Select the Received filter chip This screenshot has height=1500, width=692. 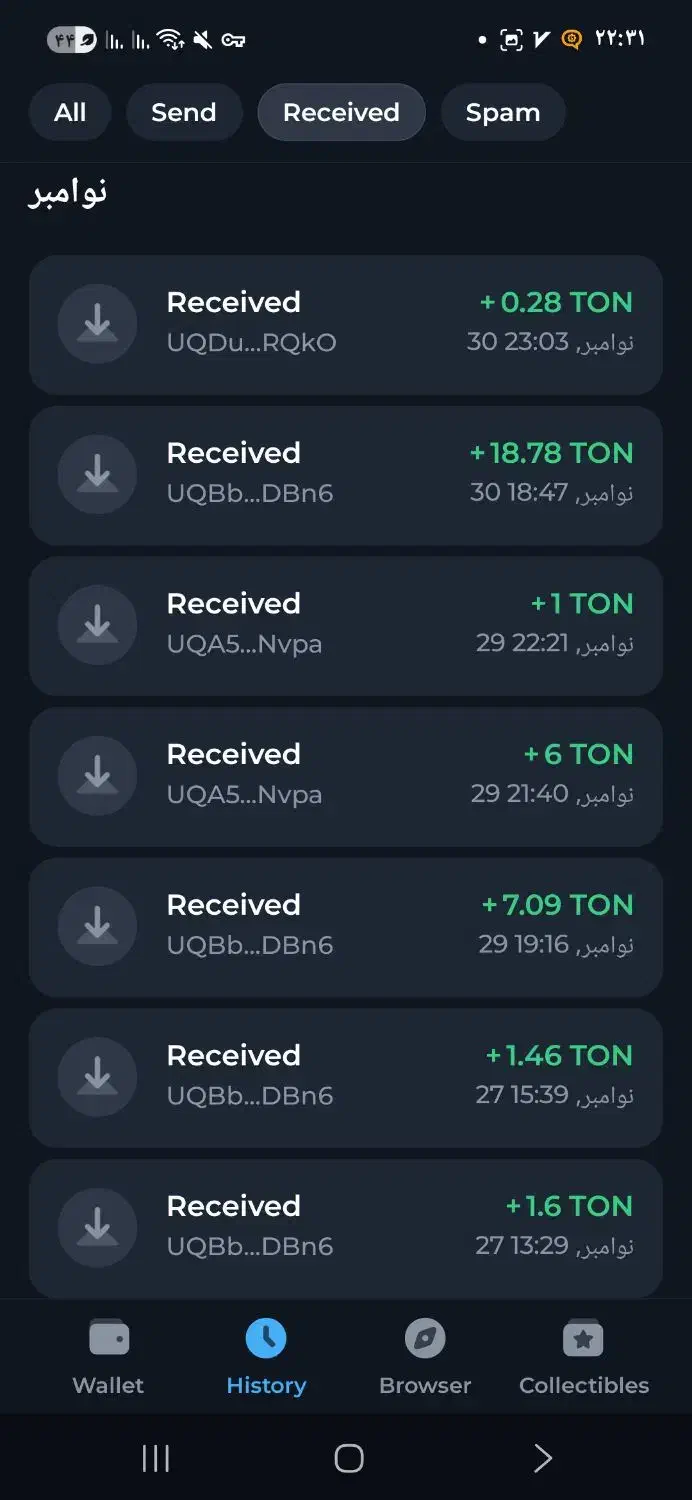(x=341, y=112)
